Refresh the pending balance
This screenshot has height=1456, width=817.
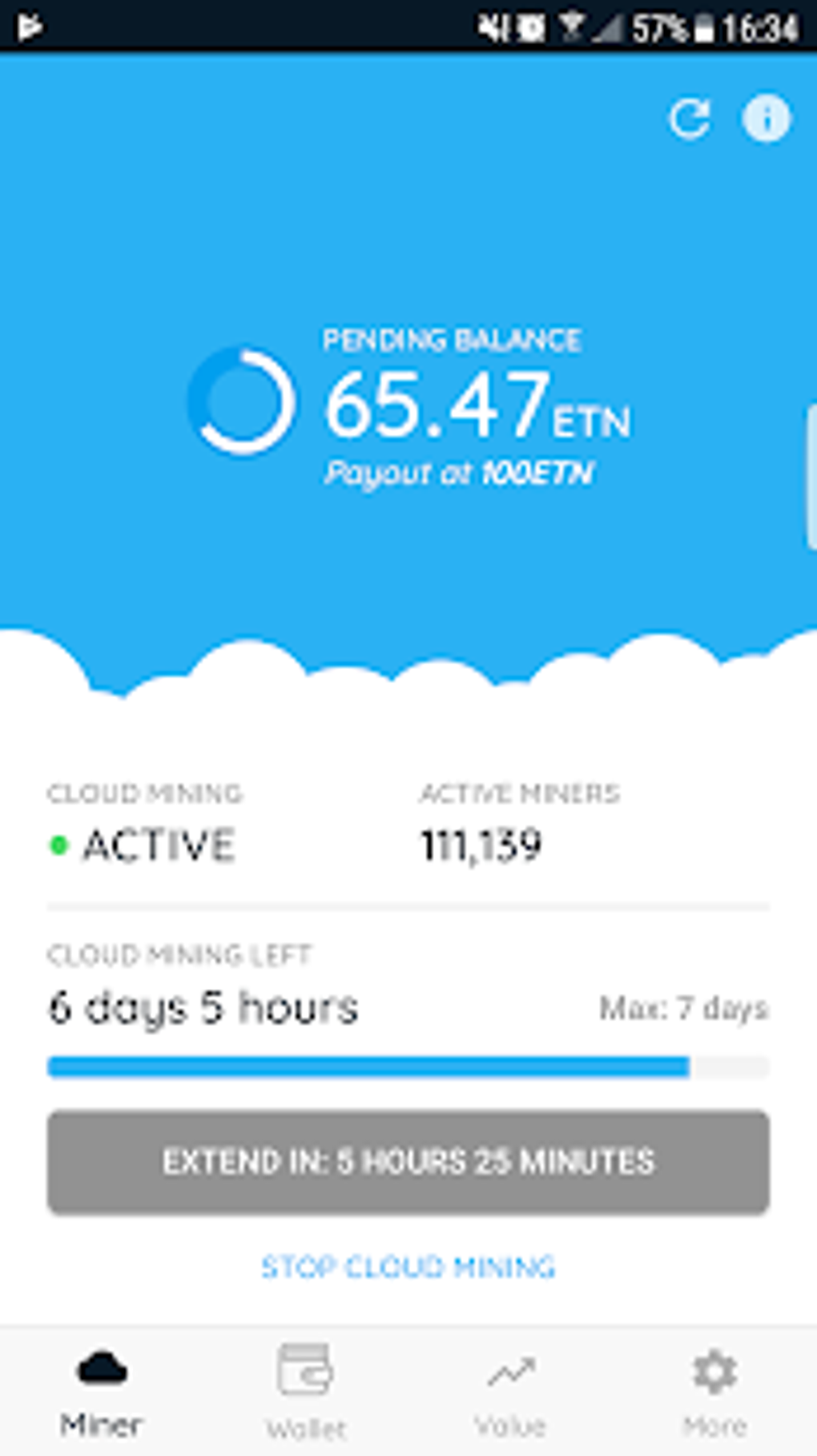(x=689, y=119)
